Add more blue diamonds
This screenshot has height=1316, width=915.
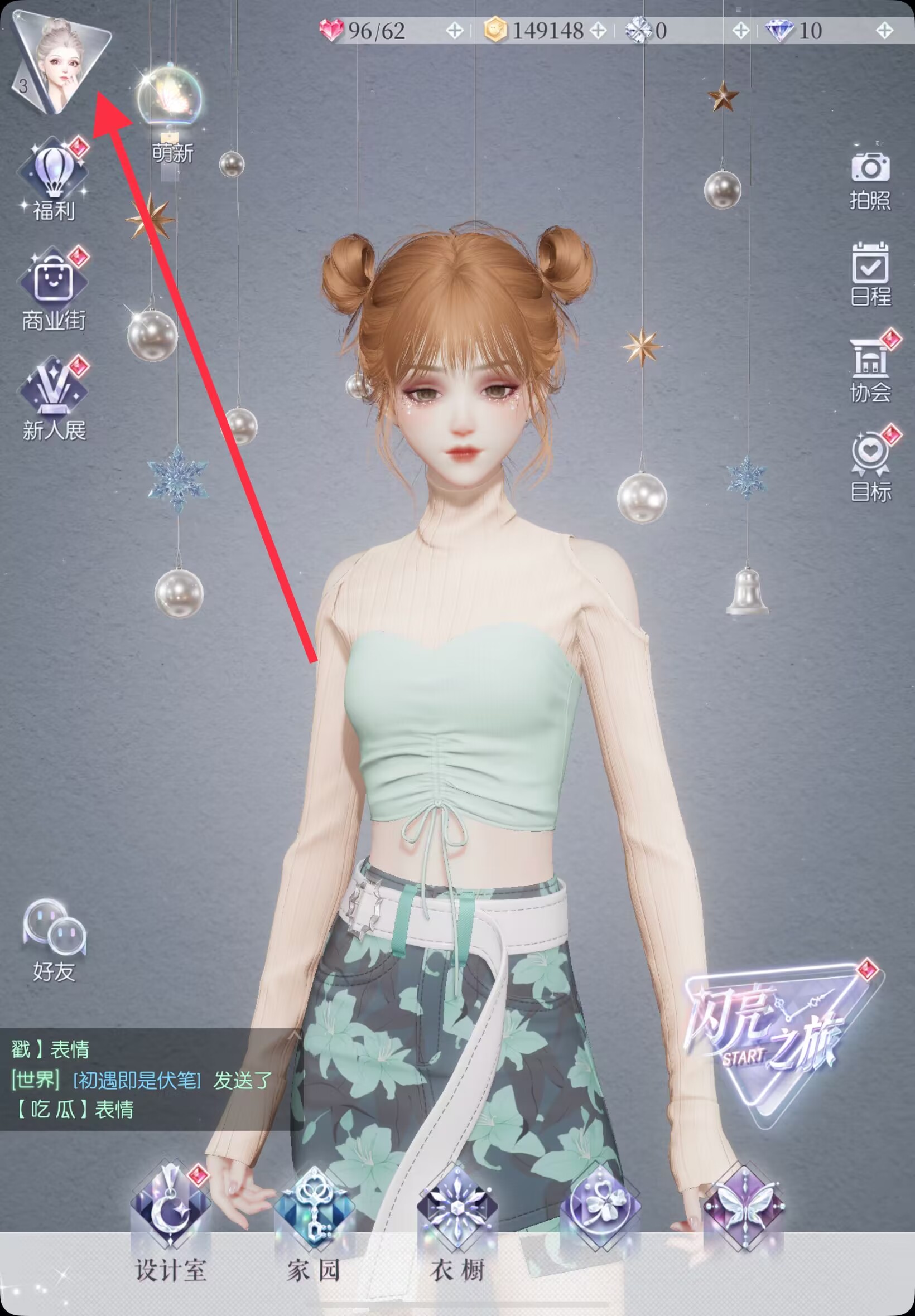[x=885, y=31]
